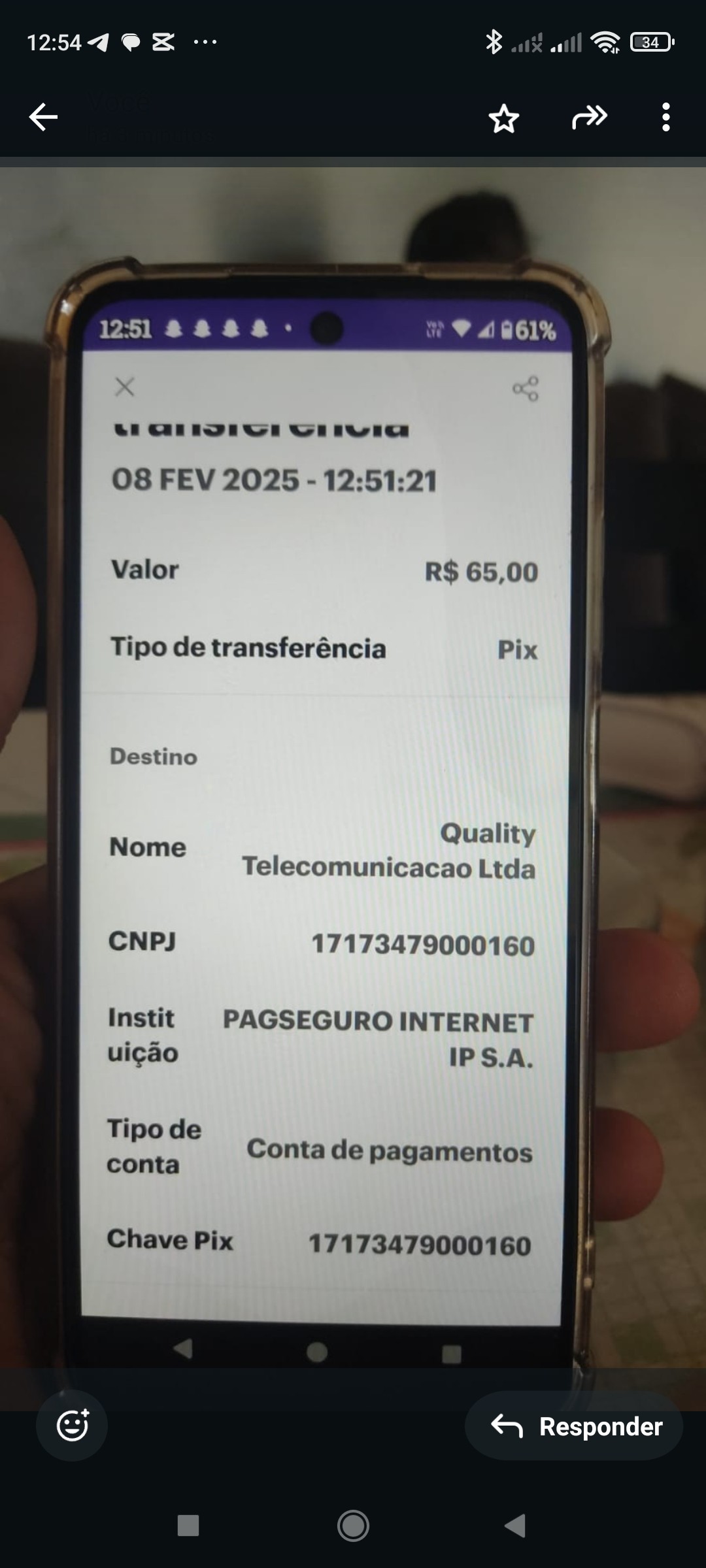706x1568 pixels.
Task: Go back from the image viewer
Action: [44, 118]
